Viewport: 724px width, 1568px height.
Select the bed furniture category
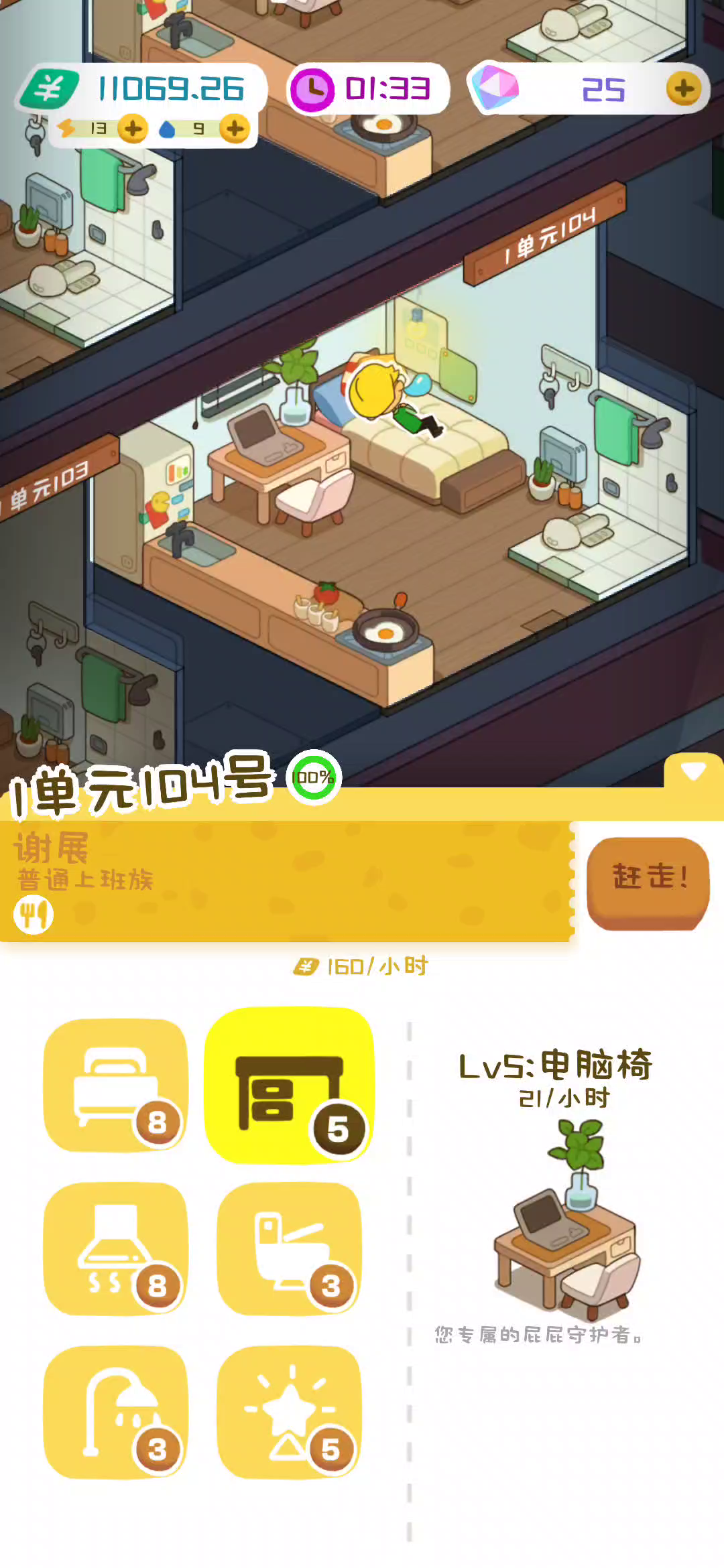click(x=115, y=1086)
